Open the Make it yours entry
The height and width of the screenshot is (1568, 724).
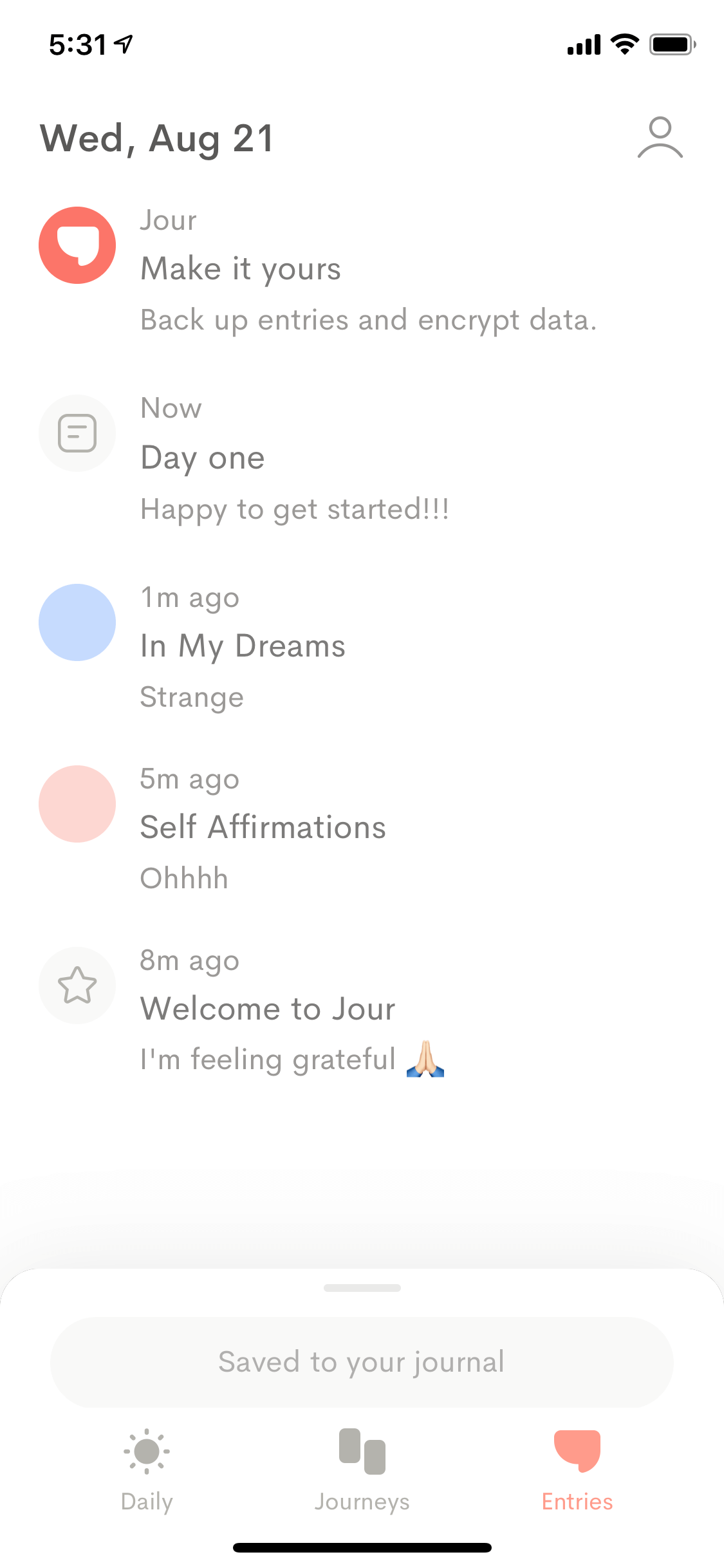point(362,271)
